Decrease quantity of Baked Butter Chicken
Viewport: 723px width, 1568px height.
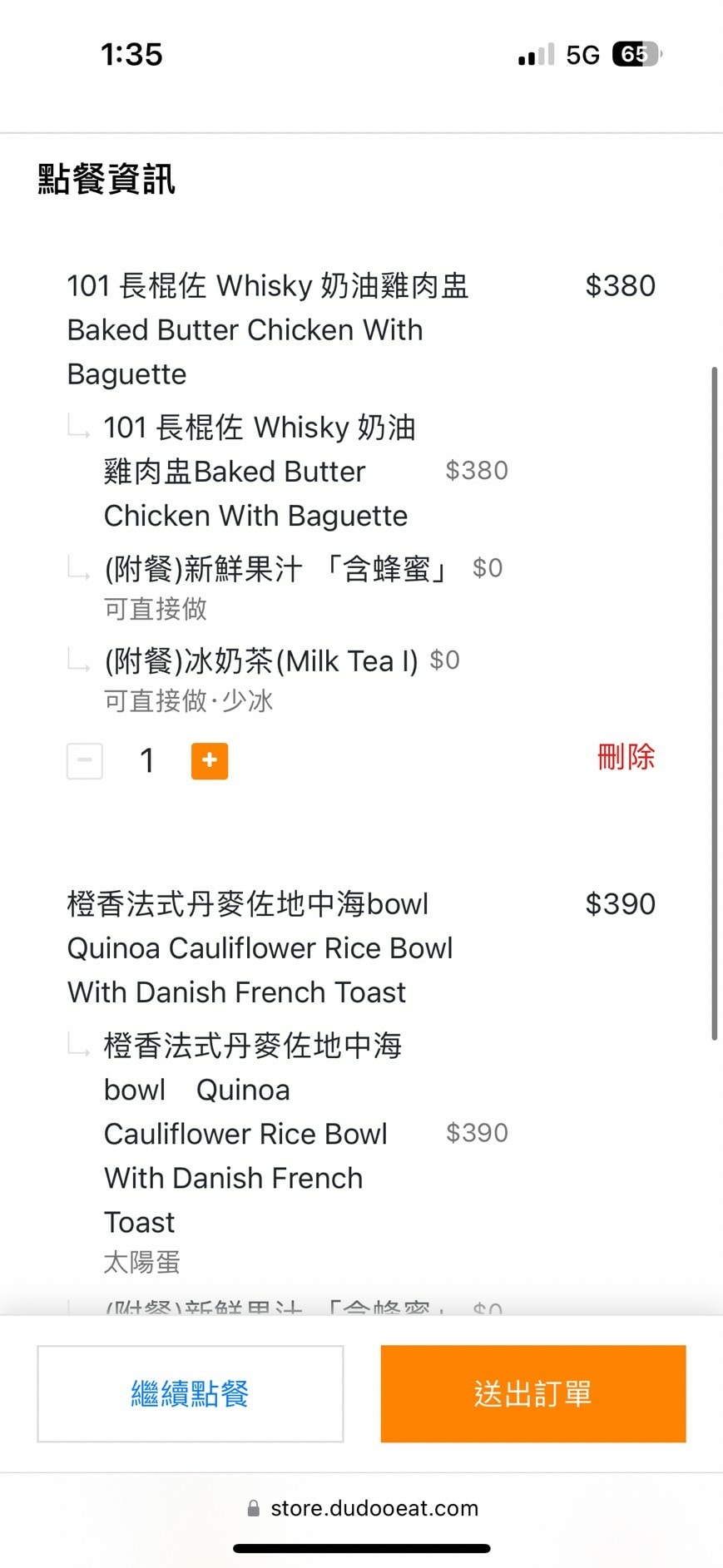click(x=85, y=760)
